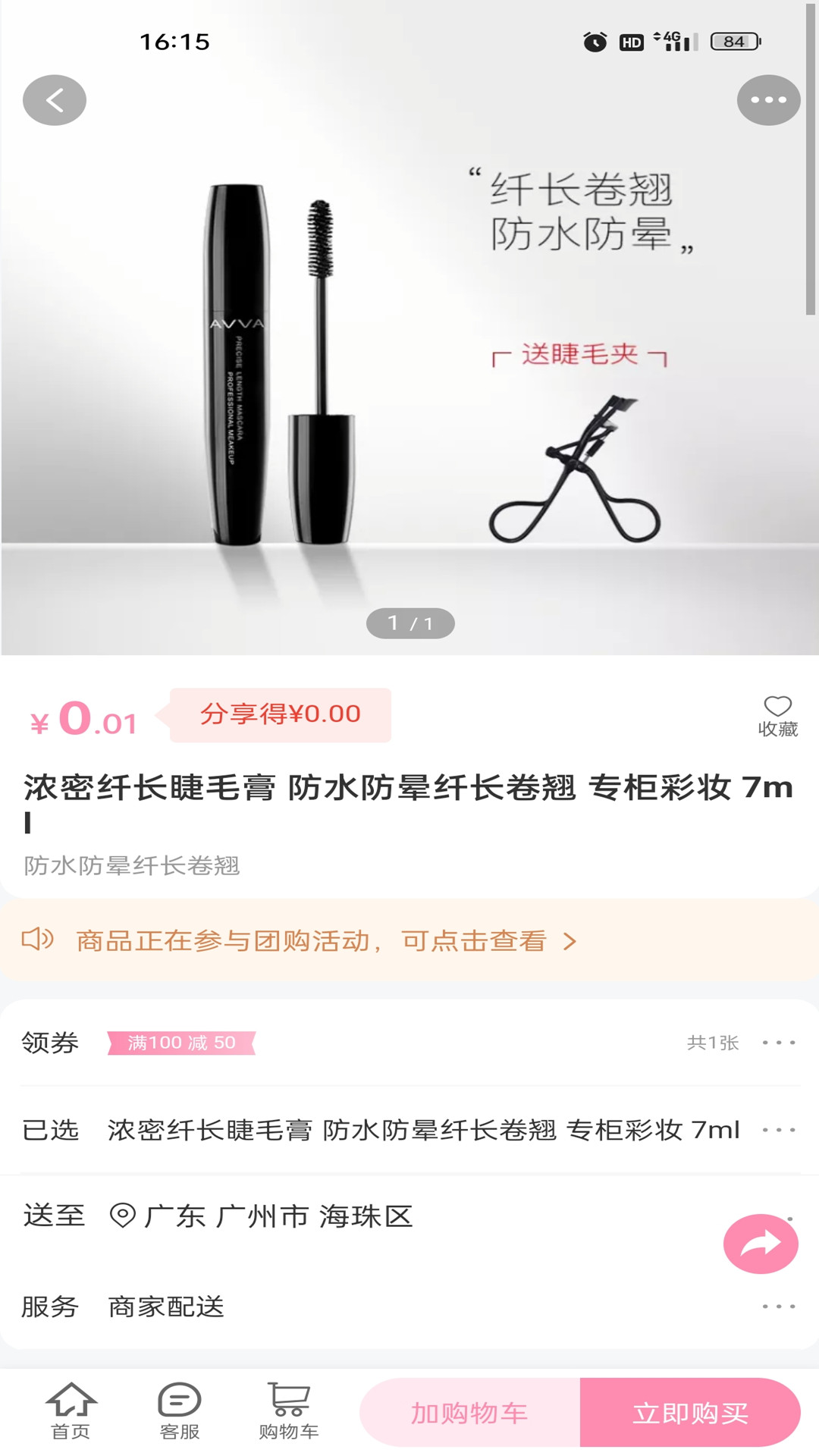Tap the pink share arrow circle icon

761,1242
